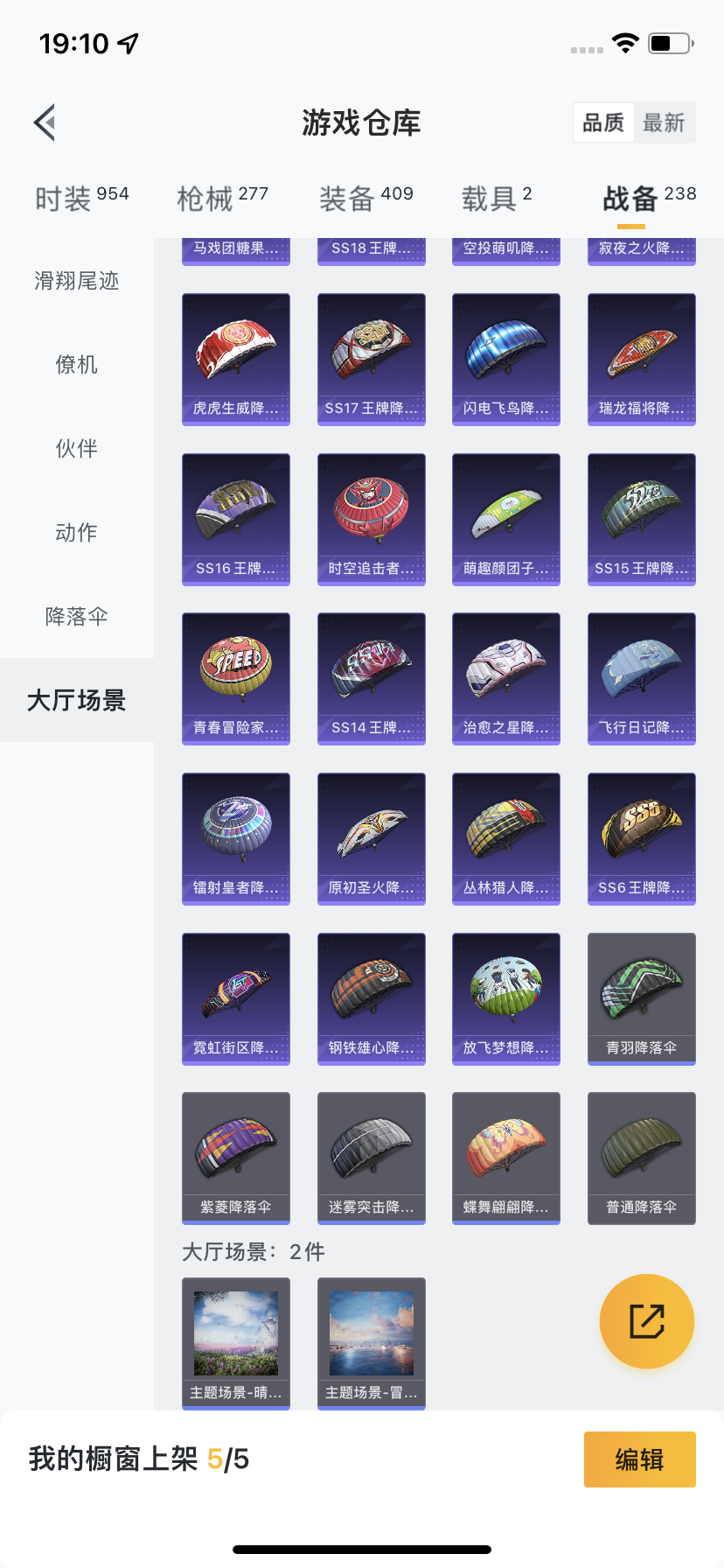Sort items by 最新
The height and width of the screenshot is (1568, 724).
pyautogui.click(x=664, y=122)
